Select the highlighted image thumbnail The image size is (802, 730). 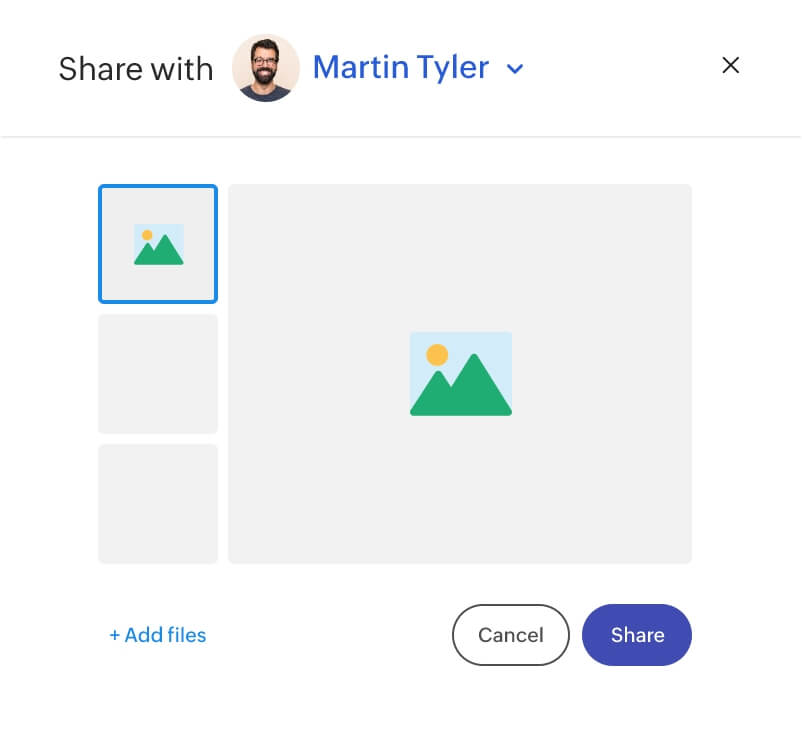click(x=158, y=244)
